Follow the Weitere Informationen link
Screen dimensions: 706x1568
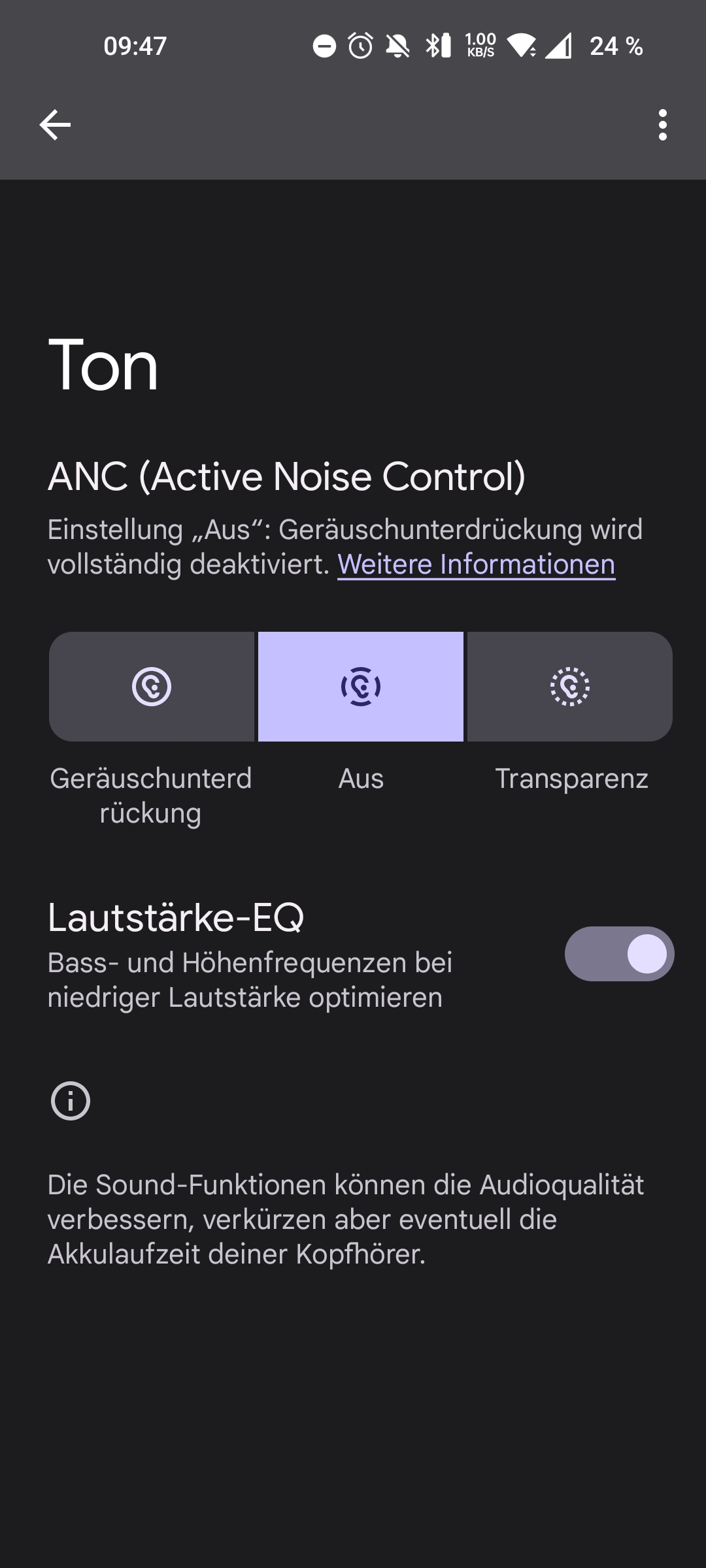(476, 564)
